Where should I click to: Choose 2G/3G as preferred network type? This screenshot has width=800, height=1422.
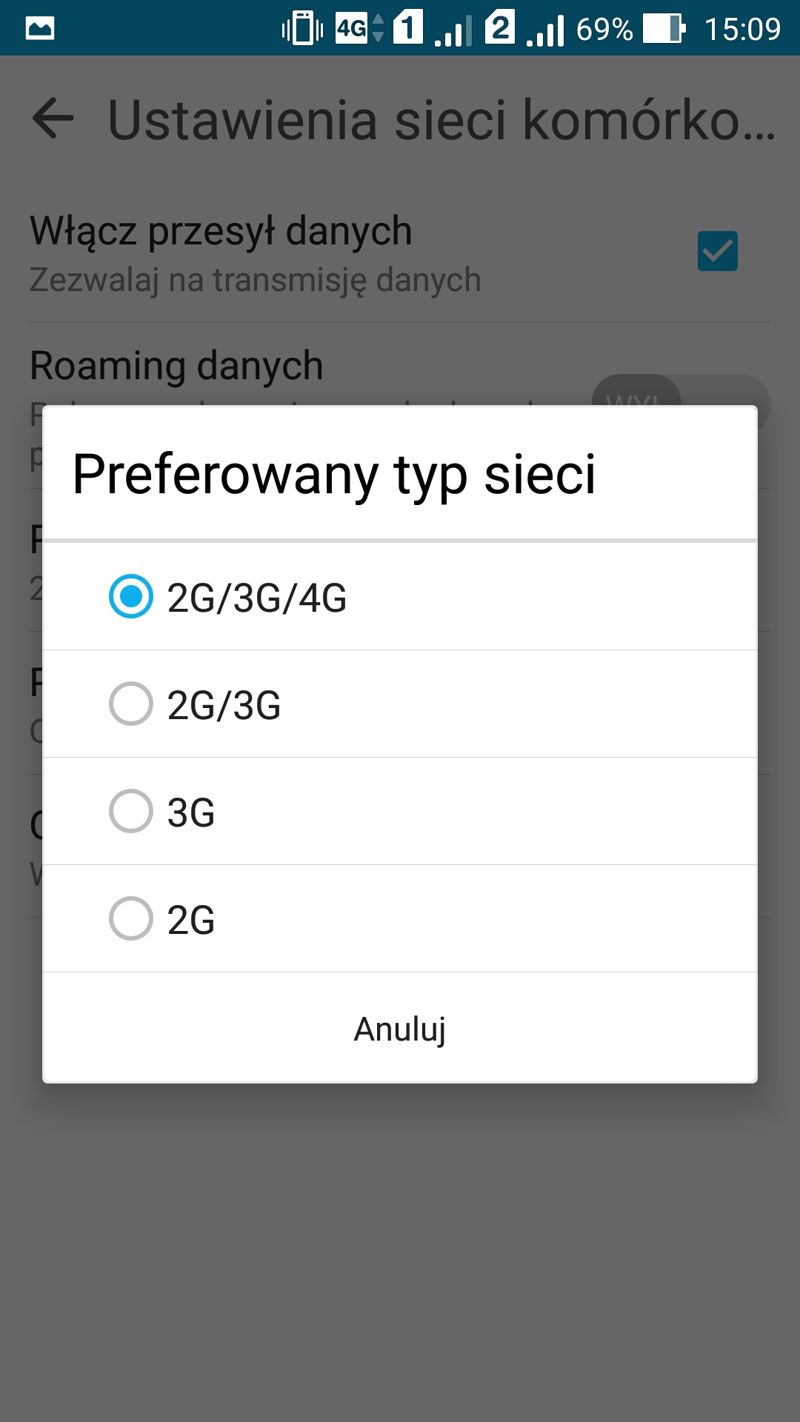(400, 704)
